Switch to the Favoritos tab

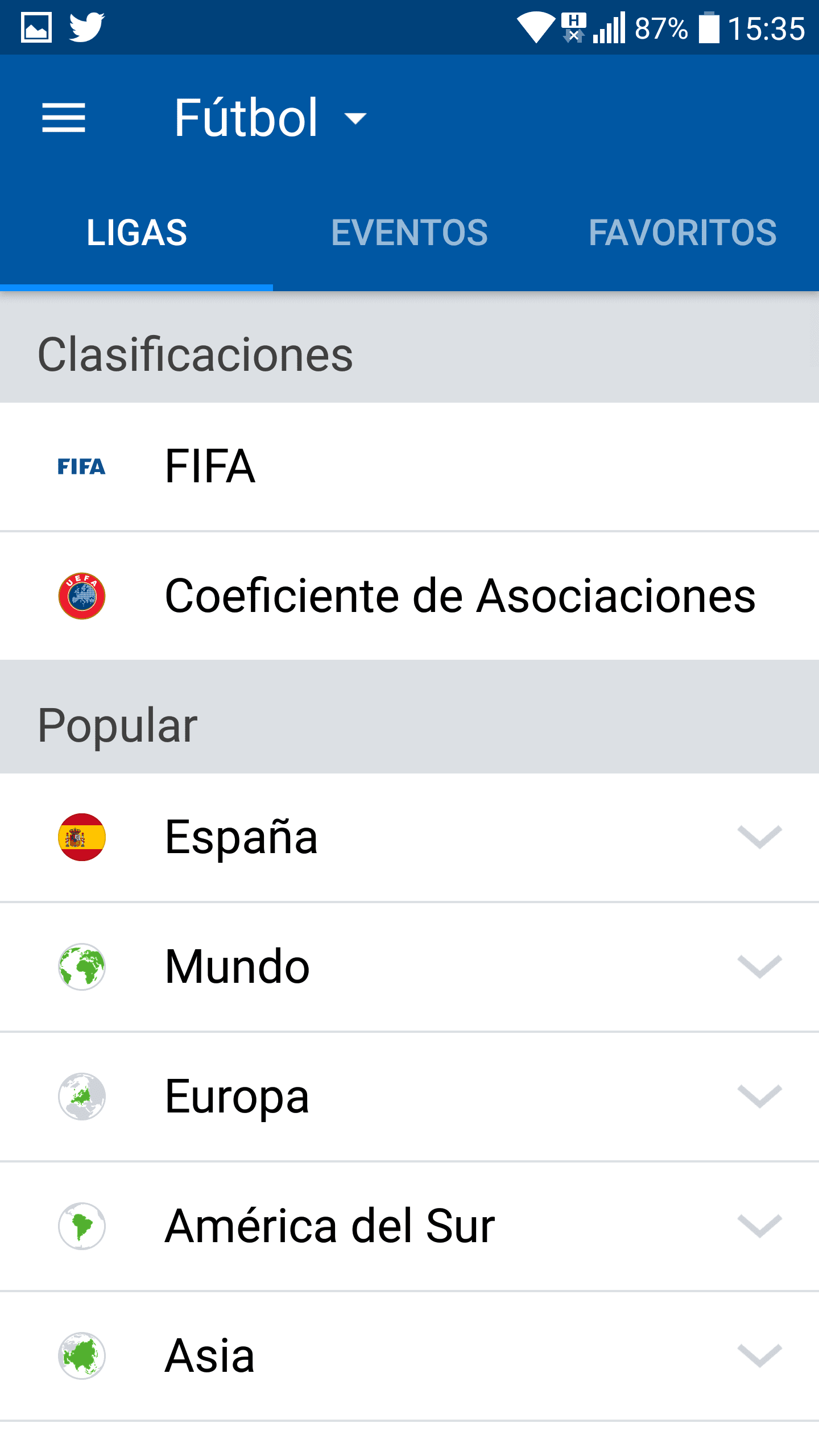(682, 232)
